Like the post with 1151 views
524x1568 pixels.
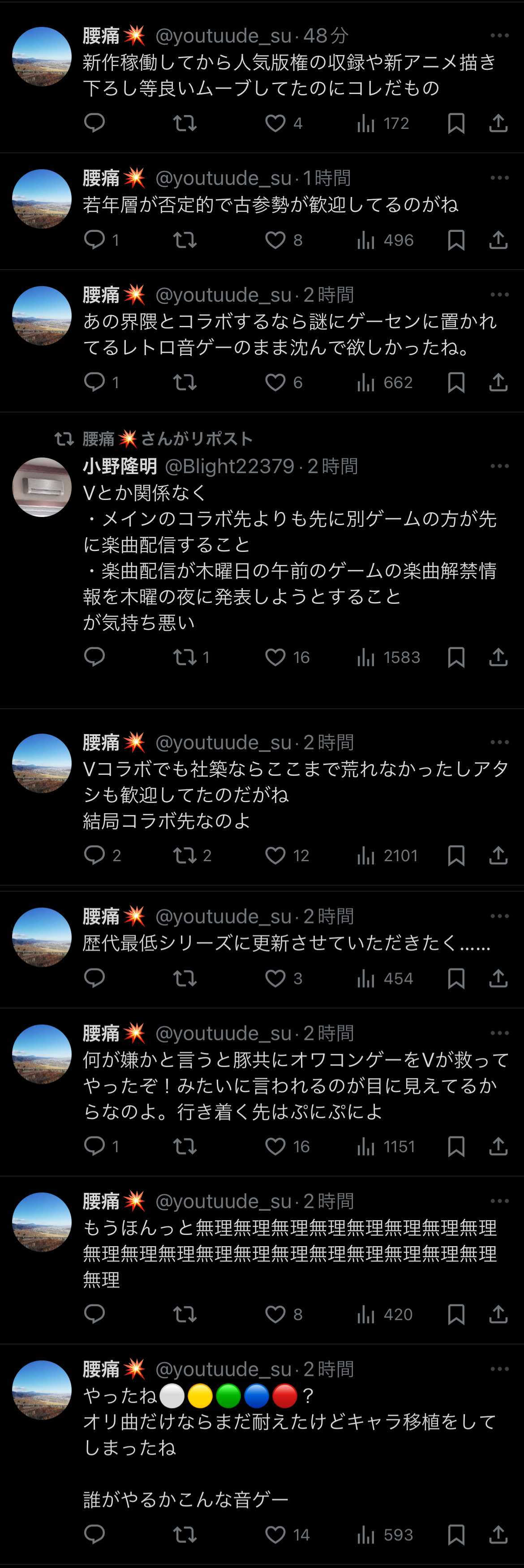click(x=275, y=1146)
